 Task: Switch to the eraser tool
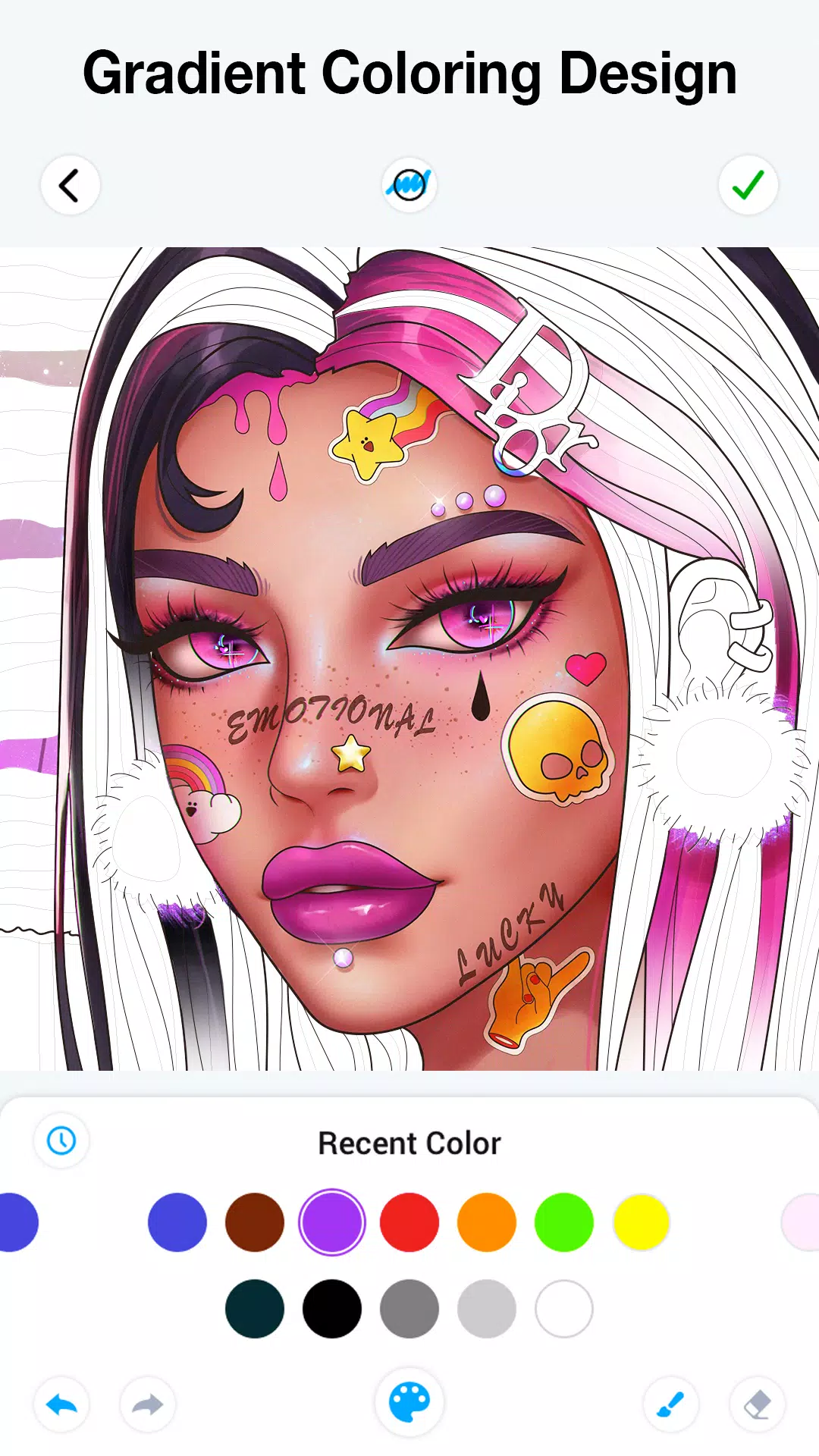coord(758,1405)
